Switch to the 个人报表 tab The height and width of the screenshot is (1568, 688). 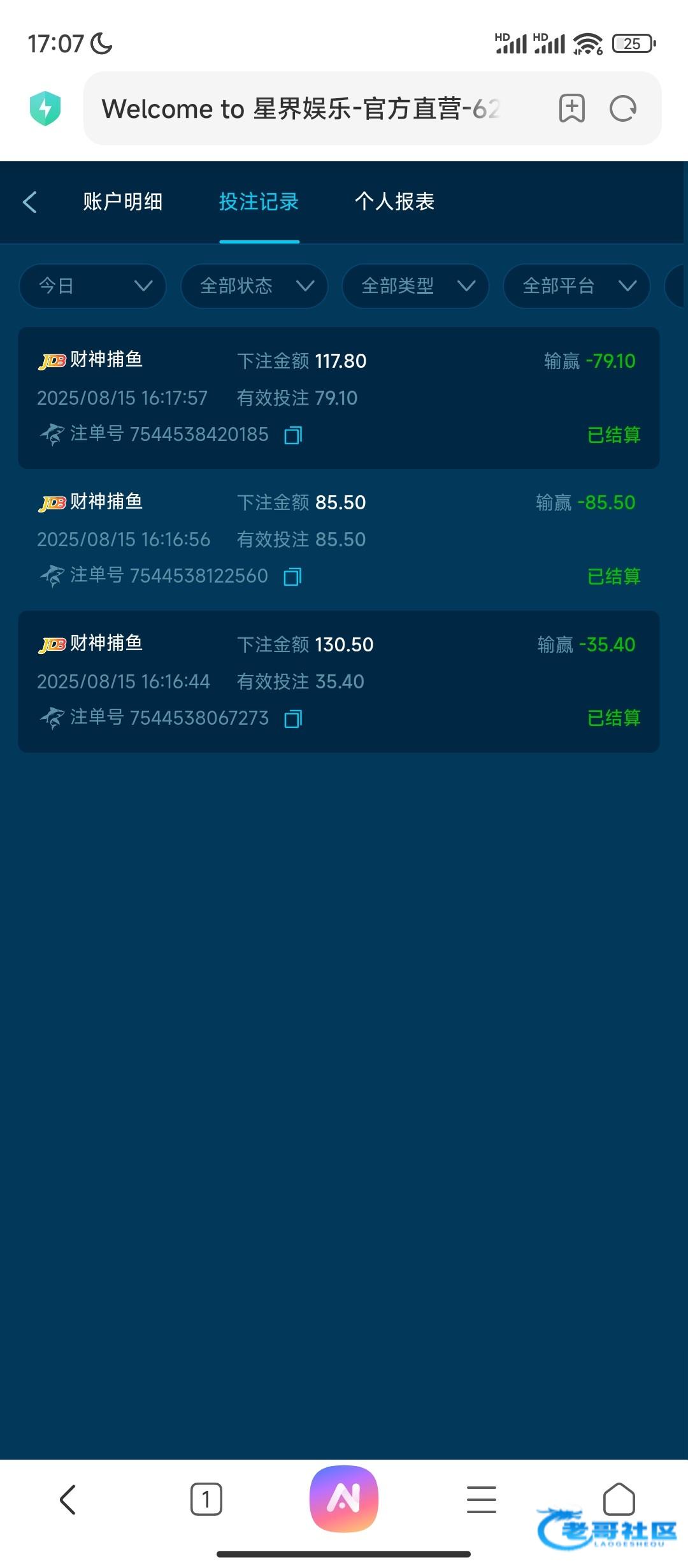pyautogui.click(x=395, y=202)
